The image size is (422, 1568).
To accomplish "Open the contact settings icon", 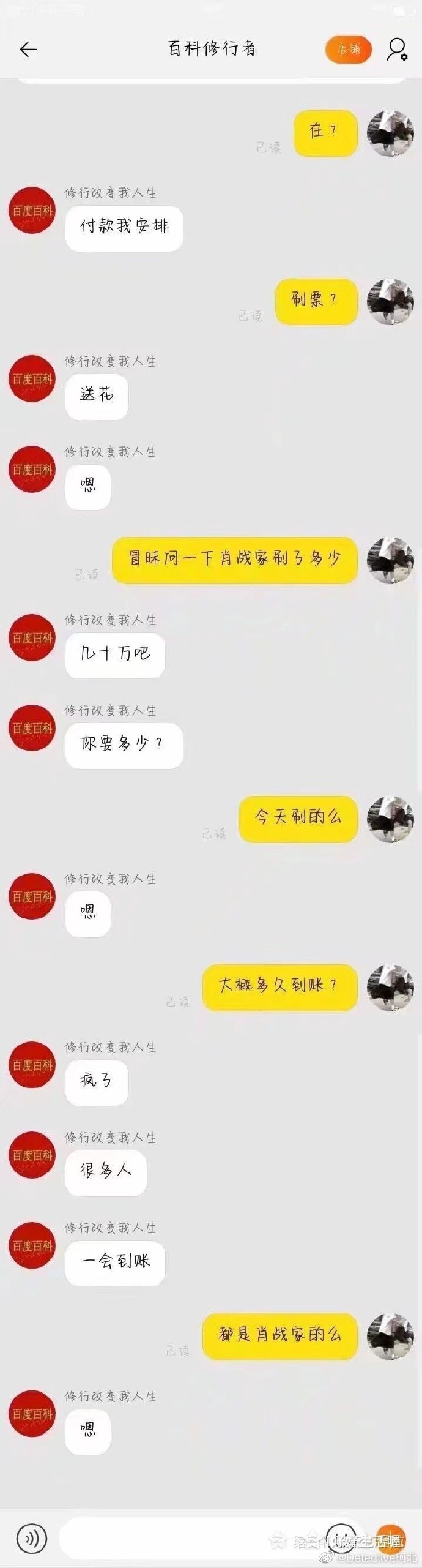I will click(x=397, y=50).
